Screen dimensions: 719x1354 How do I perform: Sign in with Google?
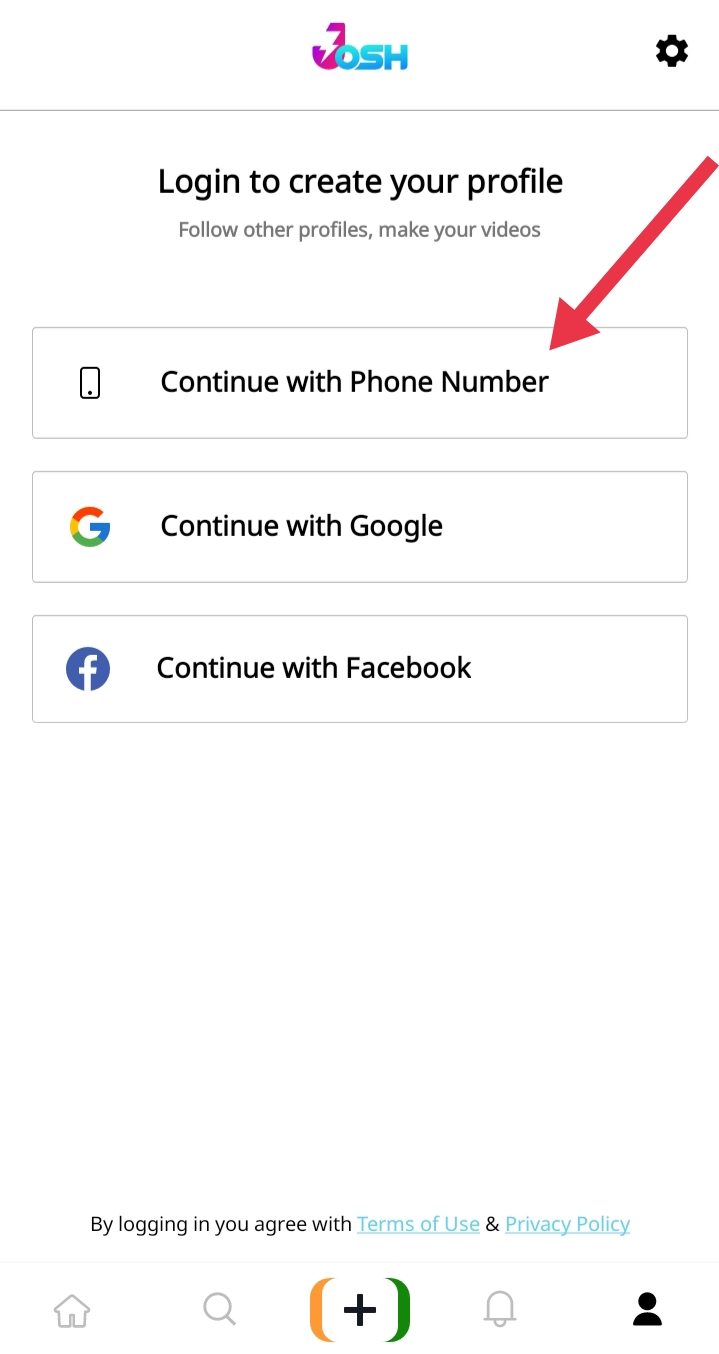click(360, 526)
